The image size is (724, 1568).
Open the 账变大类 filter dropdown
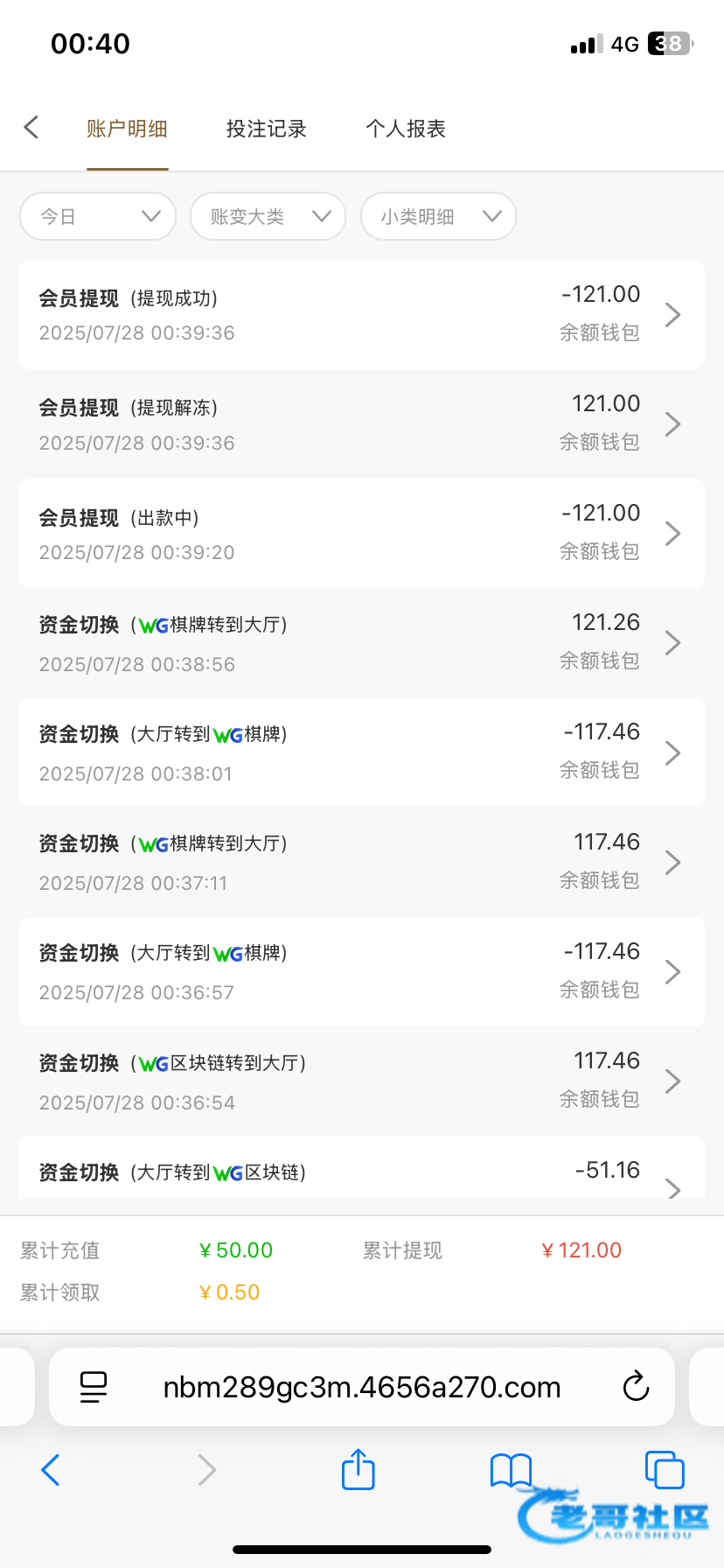pyautogui.click(x=268, y=216)
